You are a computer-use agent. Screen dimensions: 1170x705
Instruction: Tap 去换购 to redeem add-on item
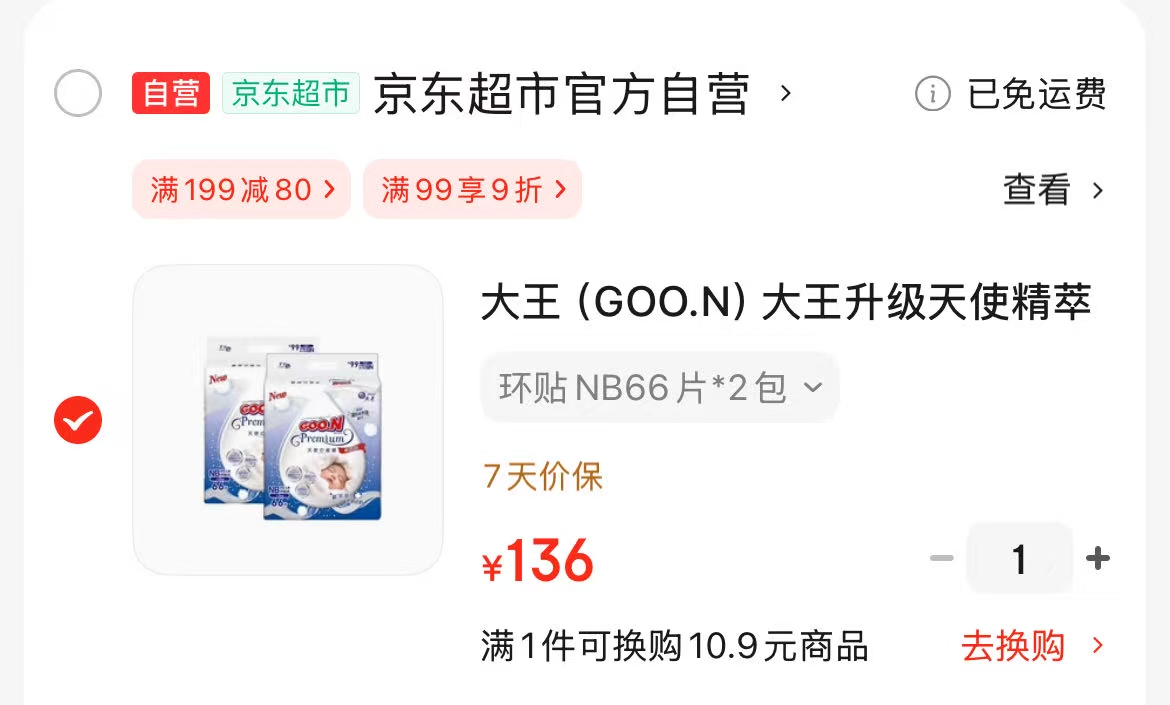[1032, 646]
